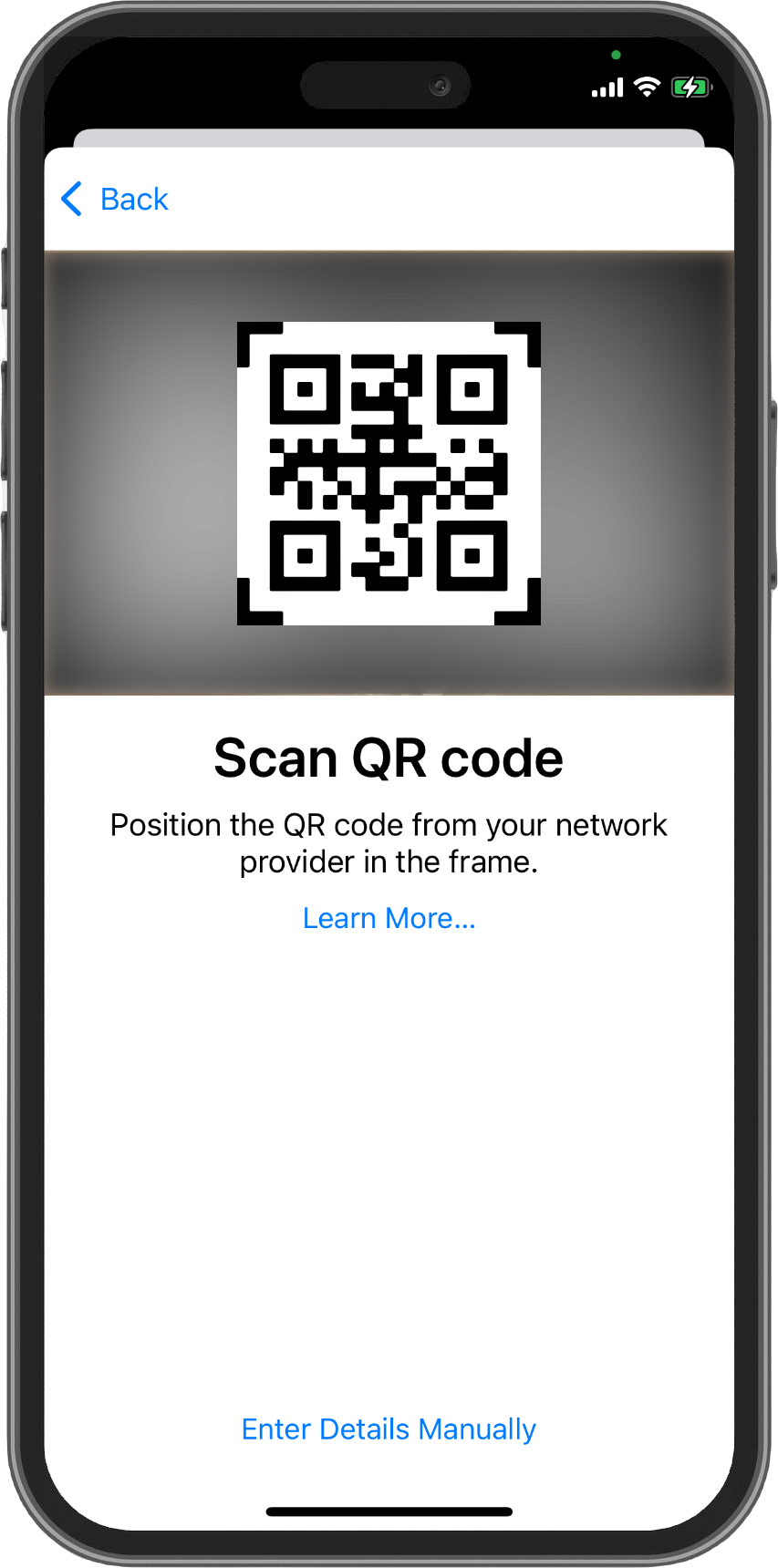Choose Enter Details Manually
Viewport: 778px width, 1568px height.
[x=389, y=1429]
